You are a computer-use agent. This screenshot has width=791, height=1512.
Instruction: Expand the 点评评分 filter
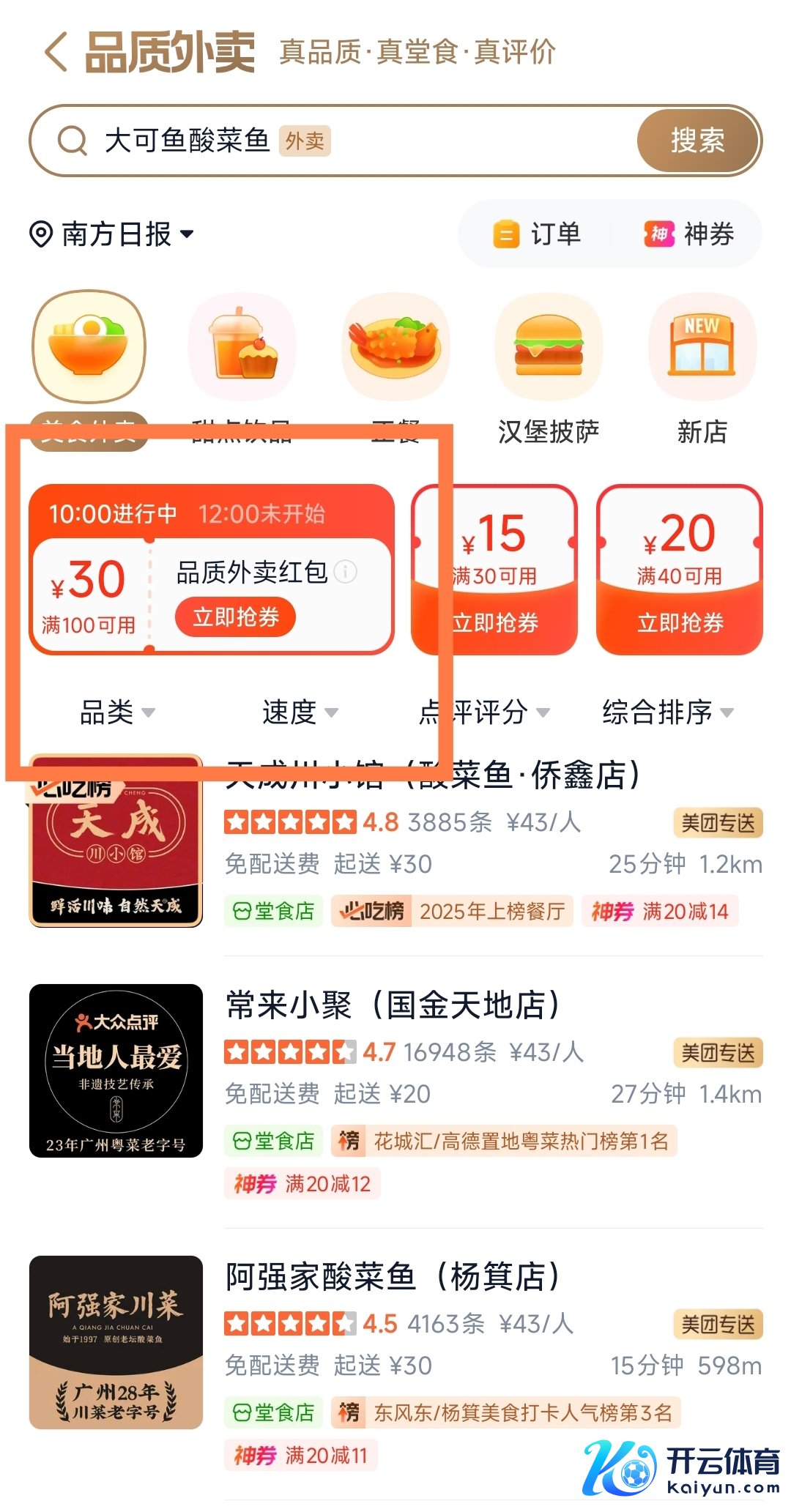[x=485, y=712]
